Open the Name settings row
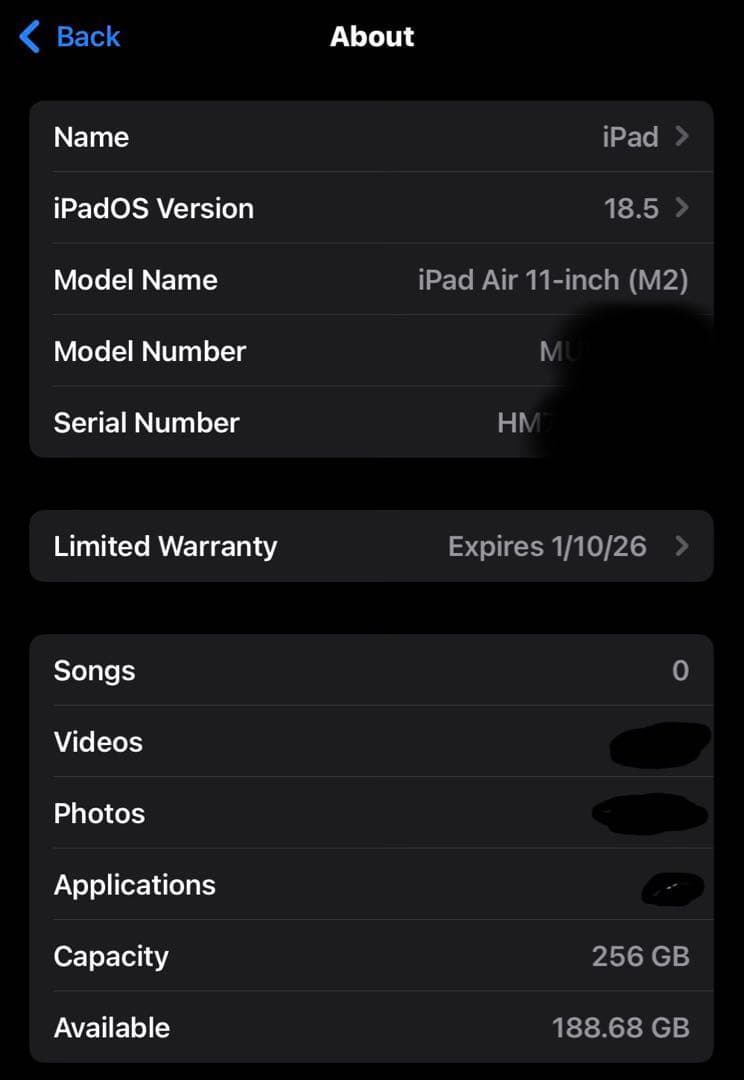 pos(300,137)
